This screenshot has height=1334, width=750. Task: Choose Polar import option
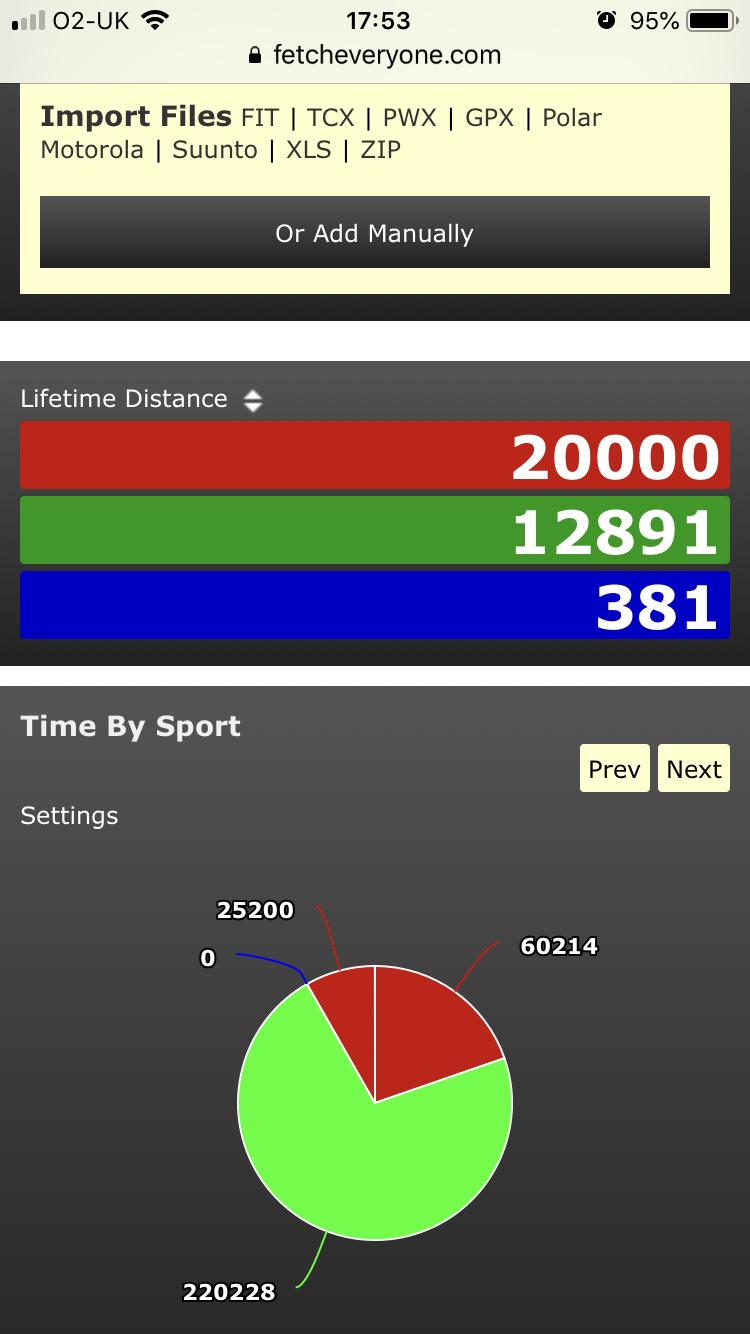572,118
